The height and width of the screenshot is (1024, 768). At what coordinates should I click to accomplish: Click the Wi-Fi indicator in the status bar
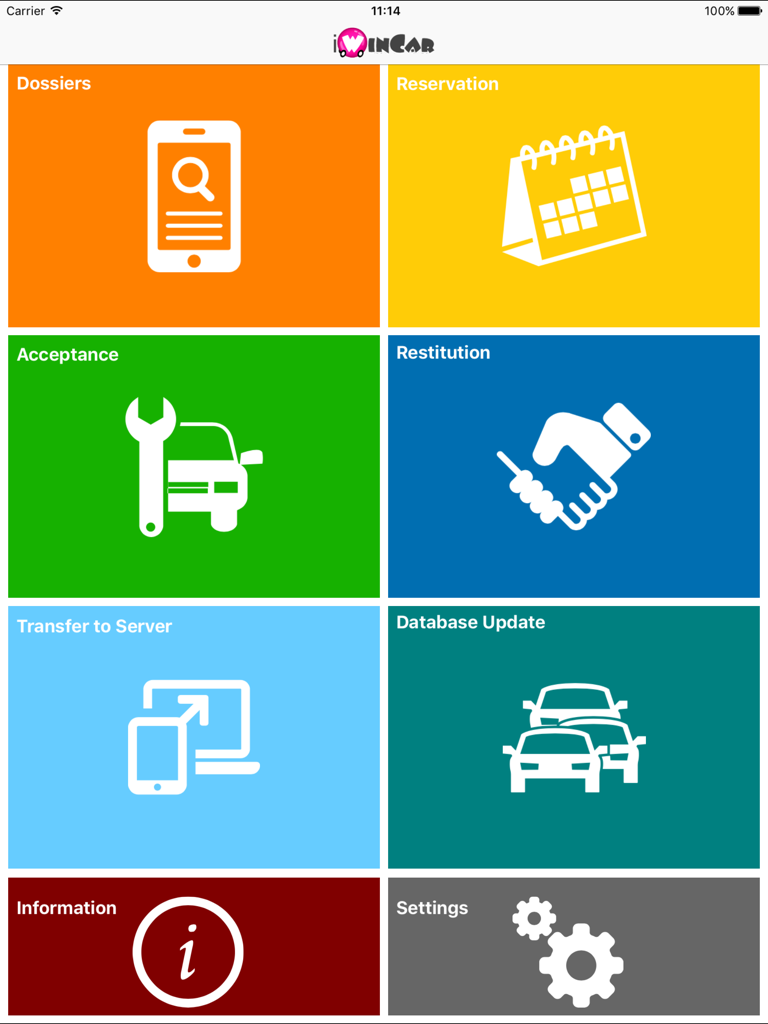pyautogui.click(x=56, y=11)
